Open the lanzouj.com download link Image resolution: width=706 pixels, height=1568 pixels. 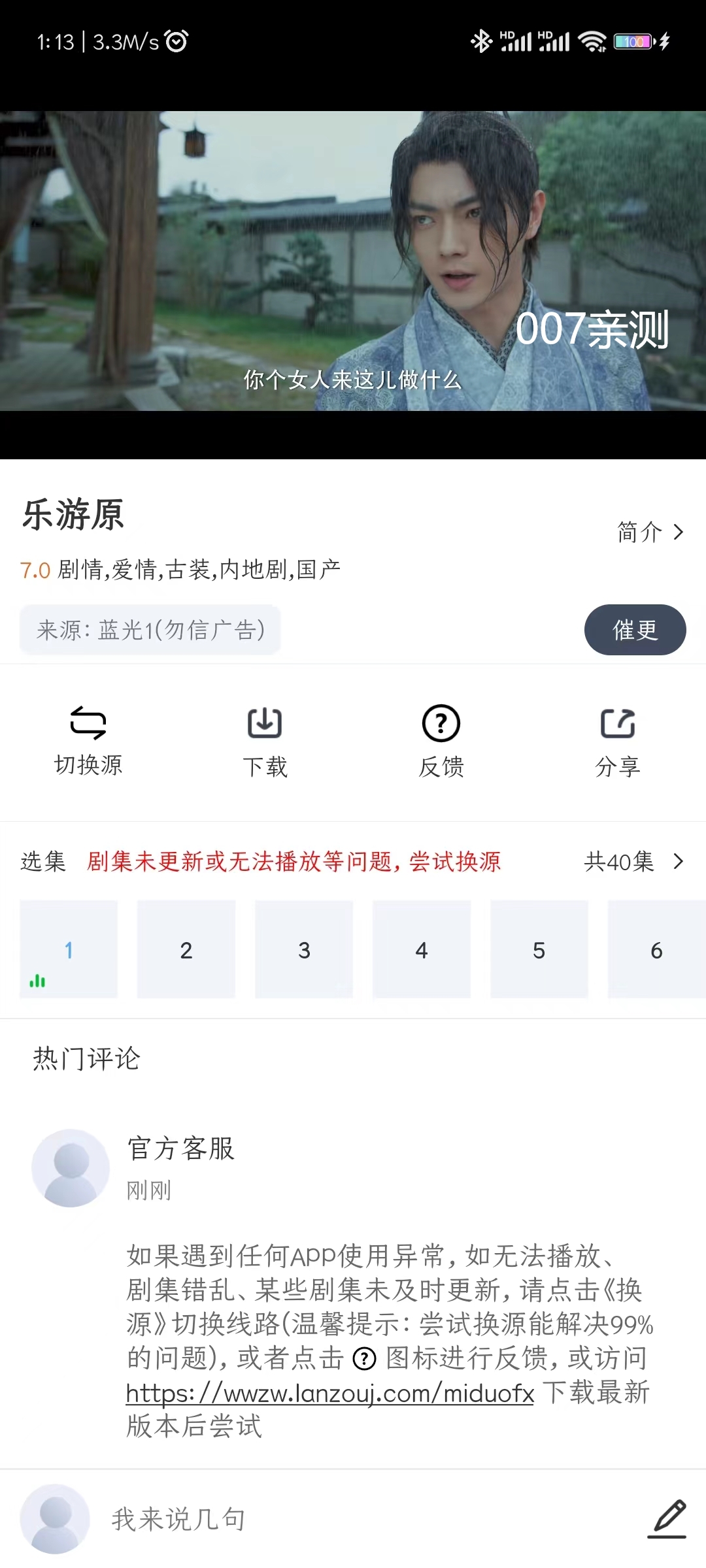[x=330, y=1393]
